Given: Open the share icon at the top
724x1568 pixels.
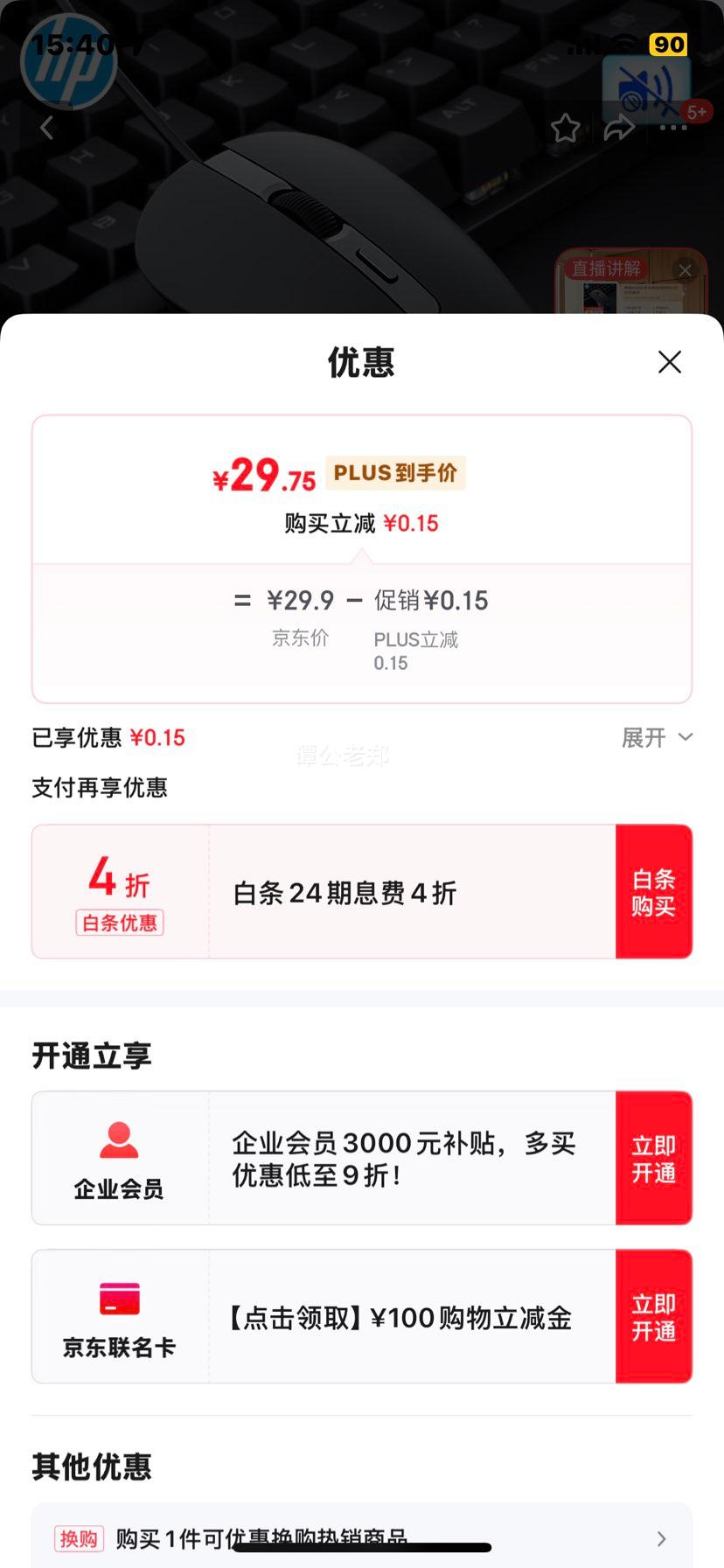Looking at the screenshot, I should pos(619,127).
